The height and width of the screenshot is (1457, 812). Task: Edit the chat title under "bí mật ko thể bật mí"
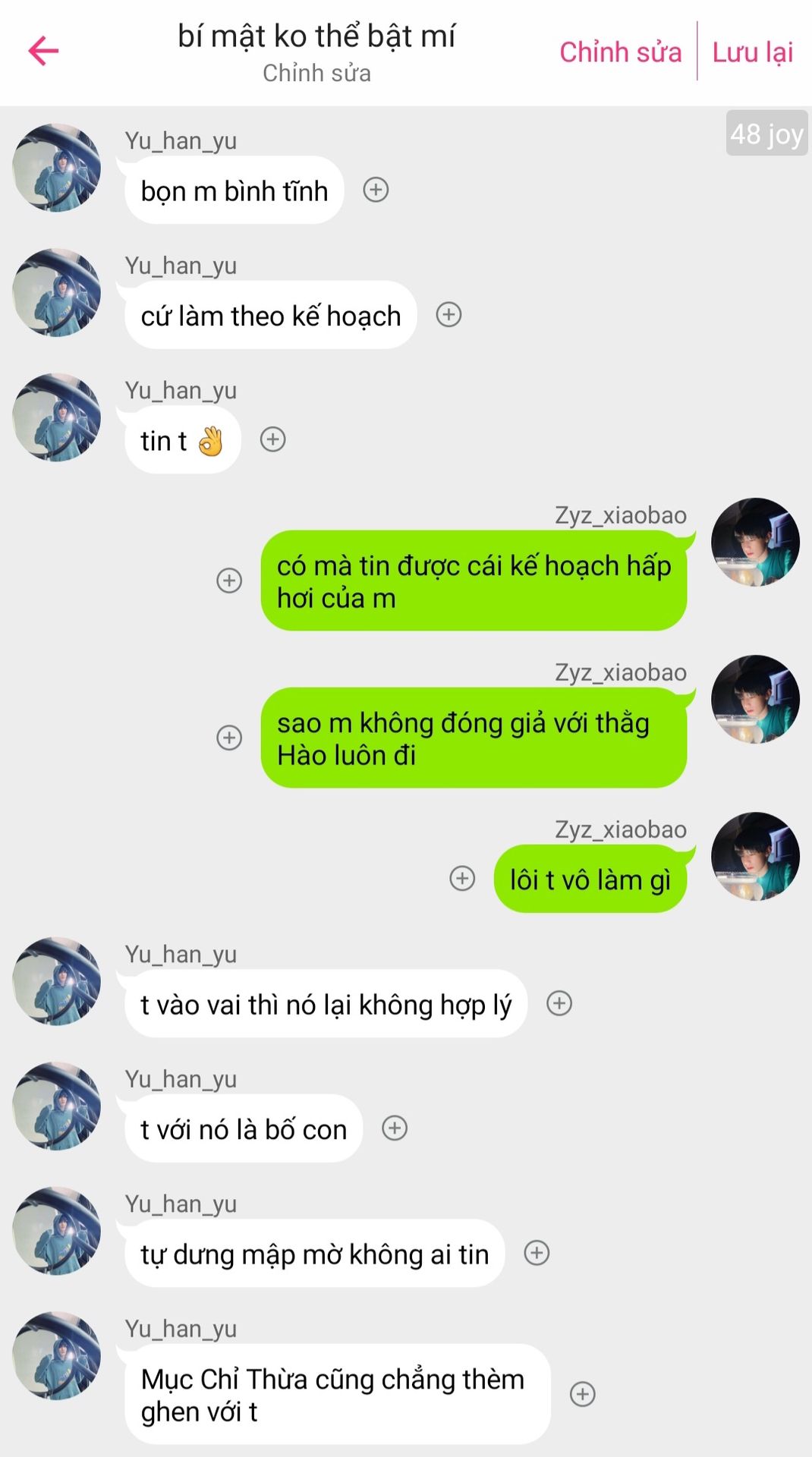316,74
